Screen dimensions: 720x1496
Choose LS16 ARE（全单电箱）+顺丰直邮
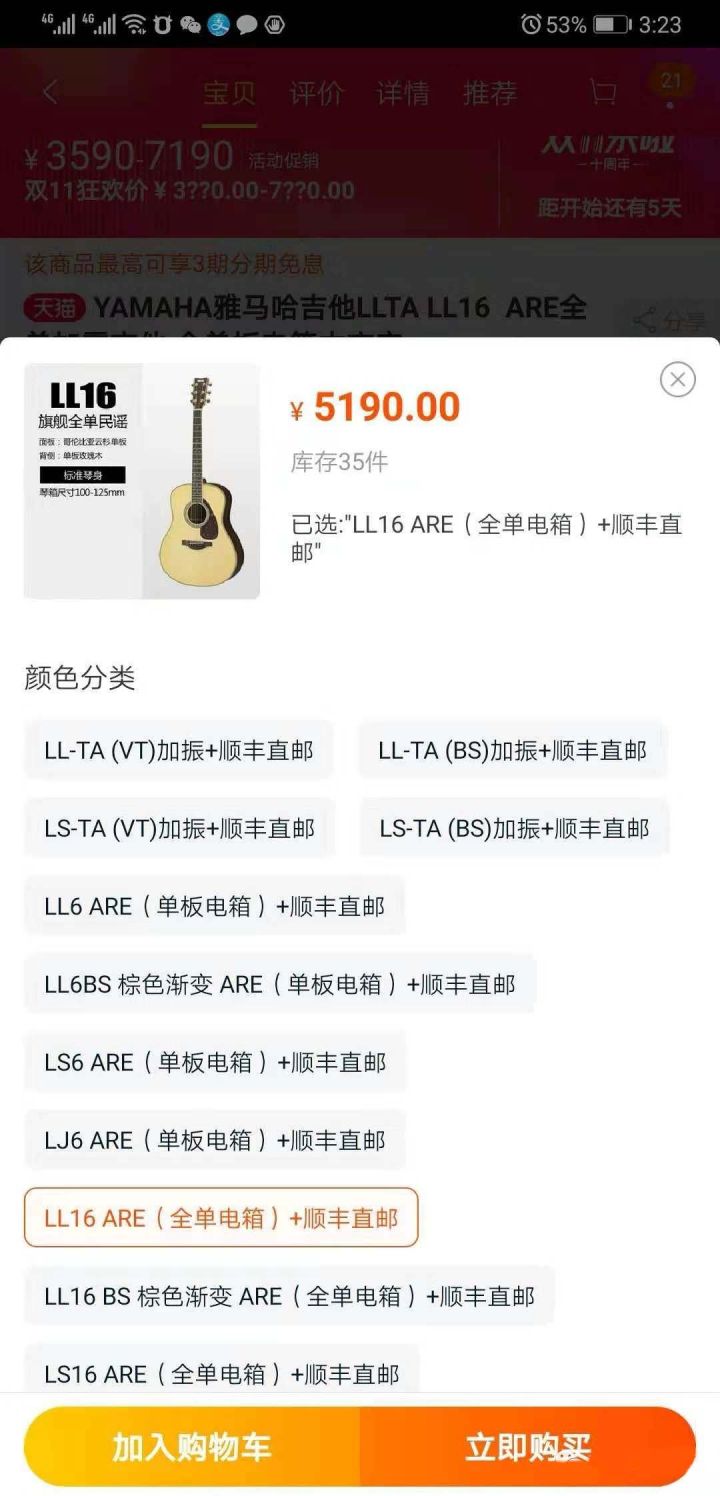point(221,1373)
